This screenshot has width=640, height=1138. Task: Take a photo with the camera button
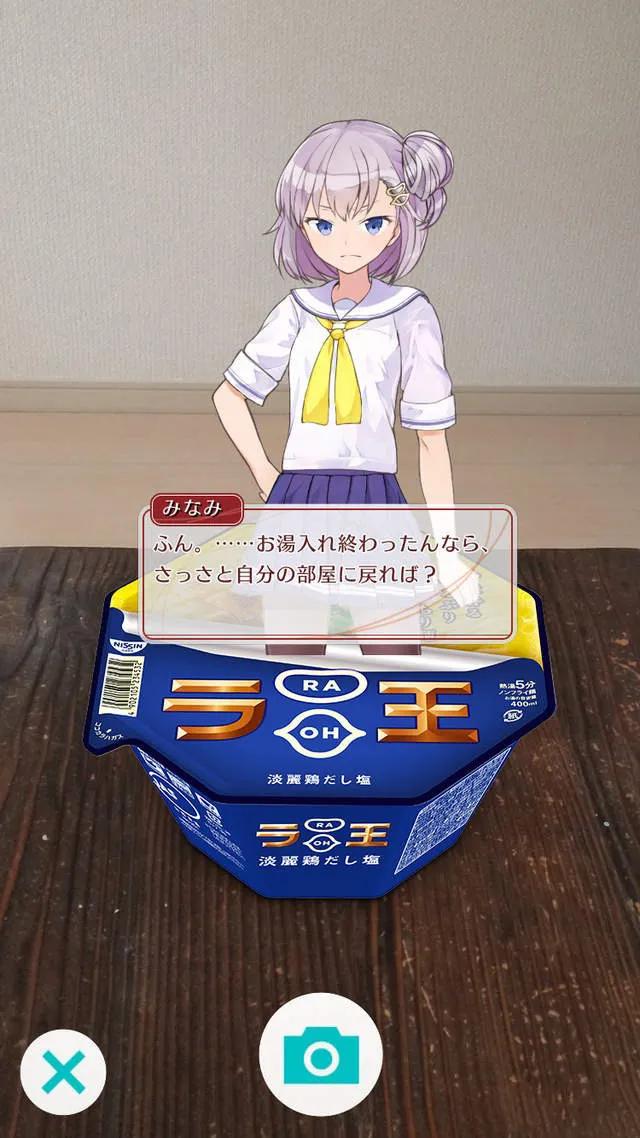point(320,1054)
